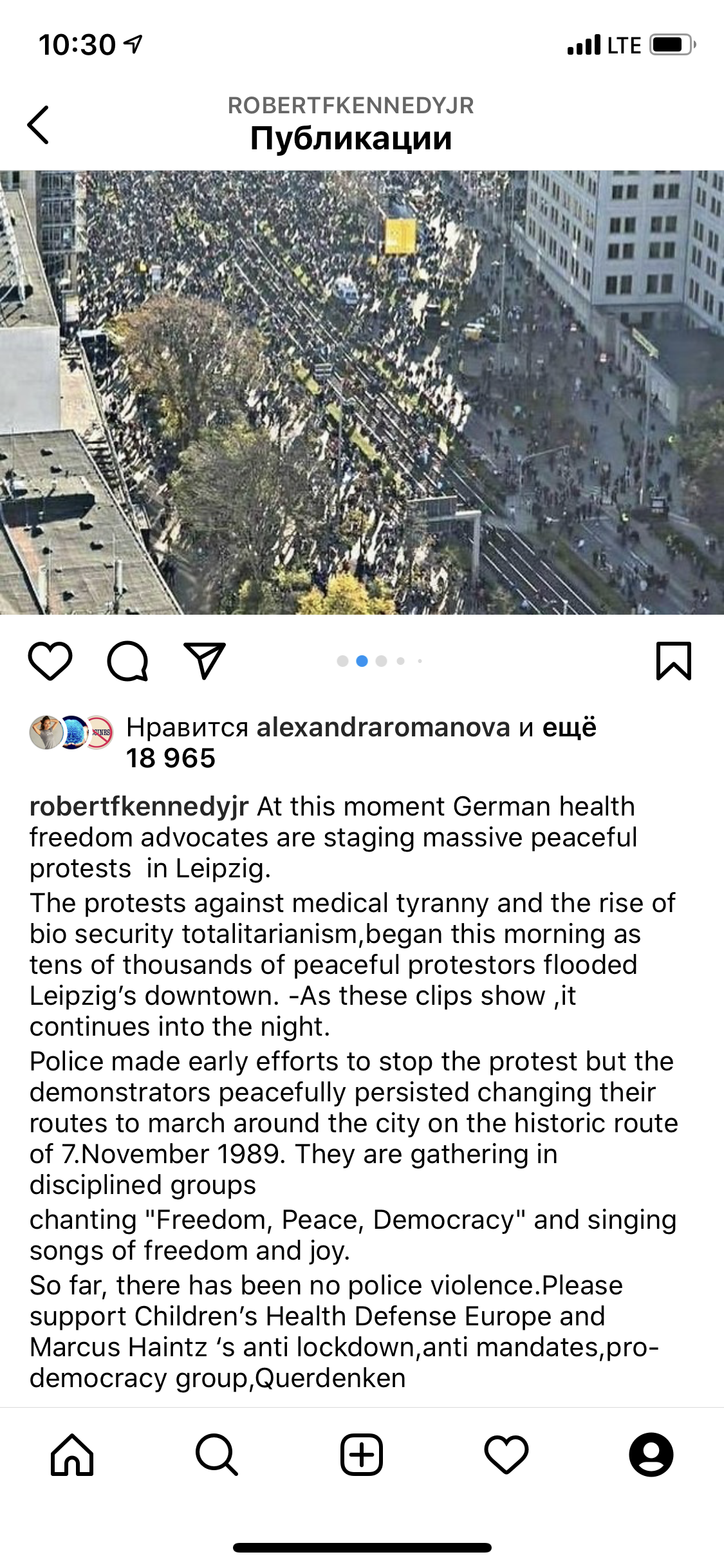Share the post via paper plane icon
This screenshot has width=724, height=1568.
point(205,661)
